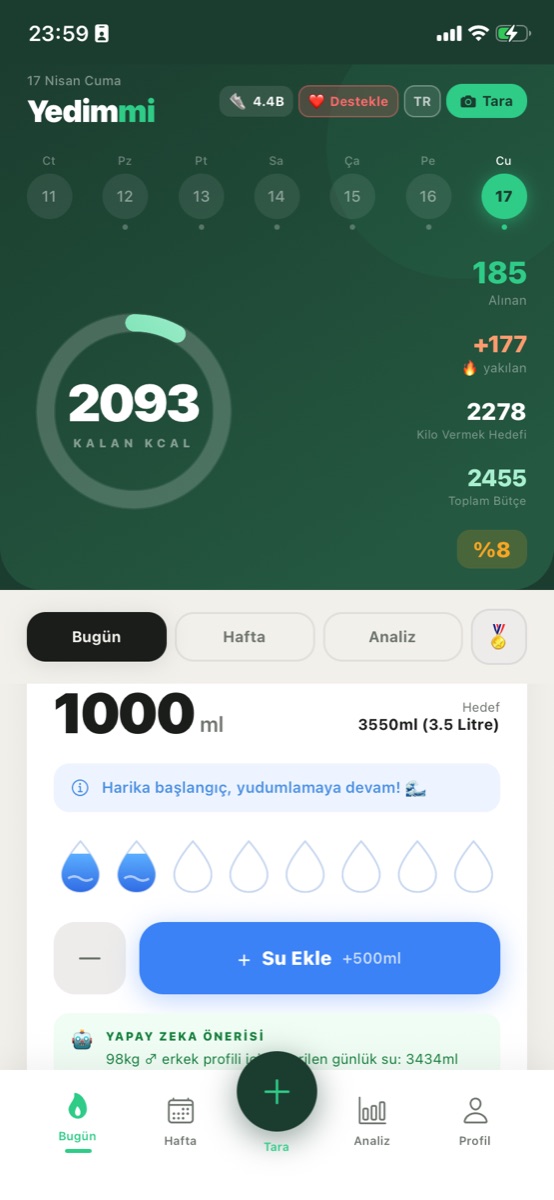Viewport: 554px width, 1200px height.
Task: Add 500ml water with Su Ekle
Action: 319,958
